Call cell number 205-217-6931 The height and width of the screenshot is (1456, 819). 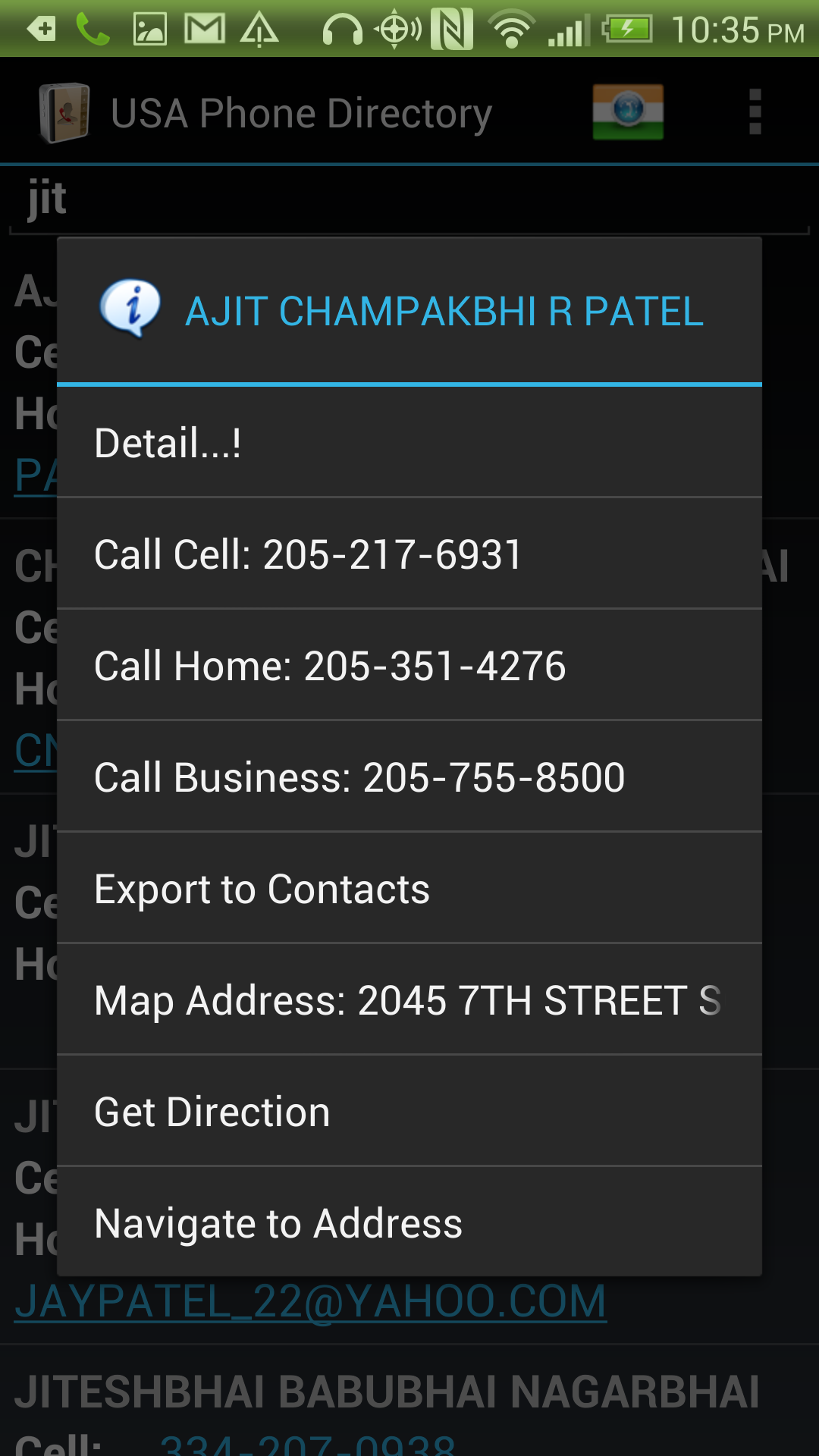(409, 554)
